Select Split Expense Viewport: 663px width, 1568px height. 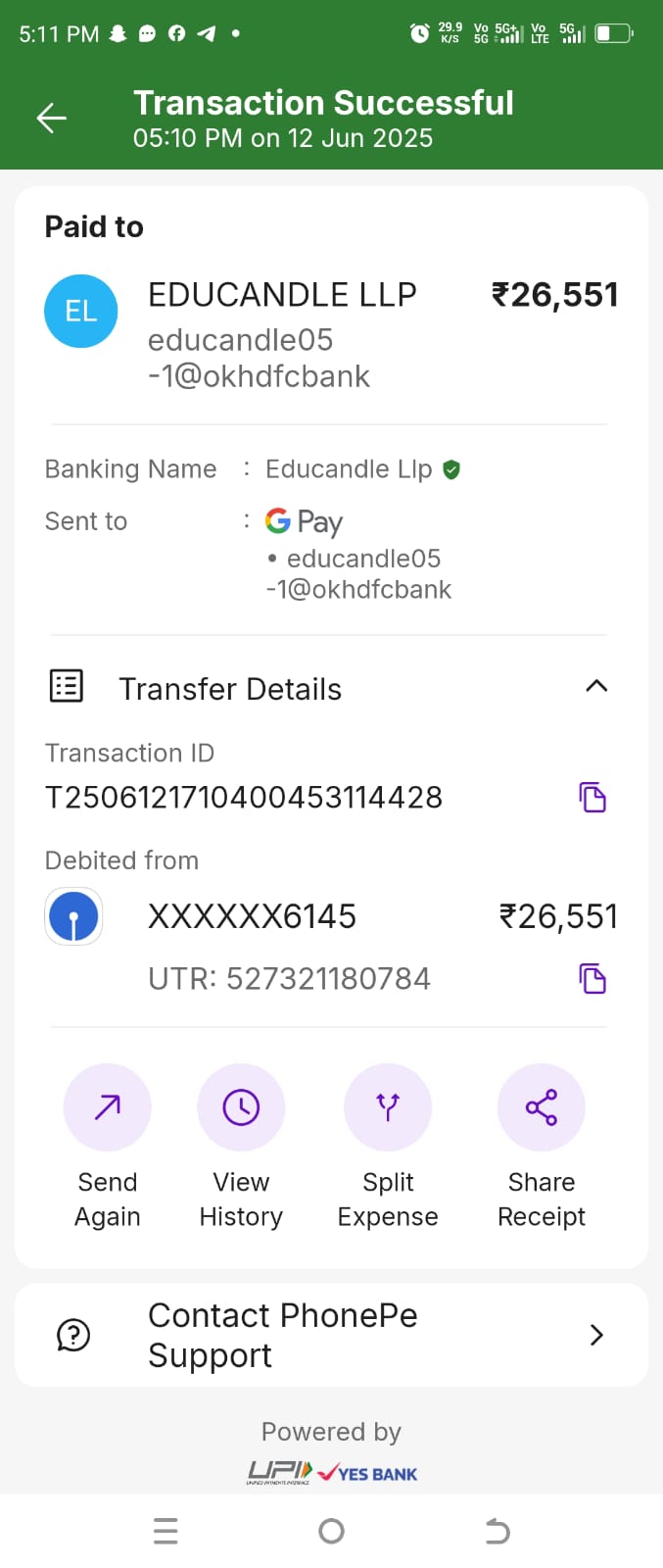click(x=388, y=1107)
